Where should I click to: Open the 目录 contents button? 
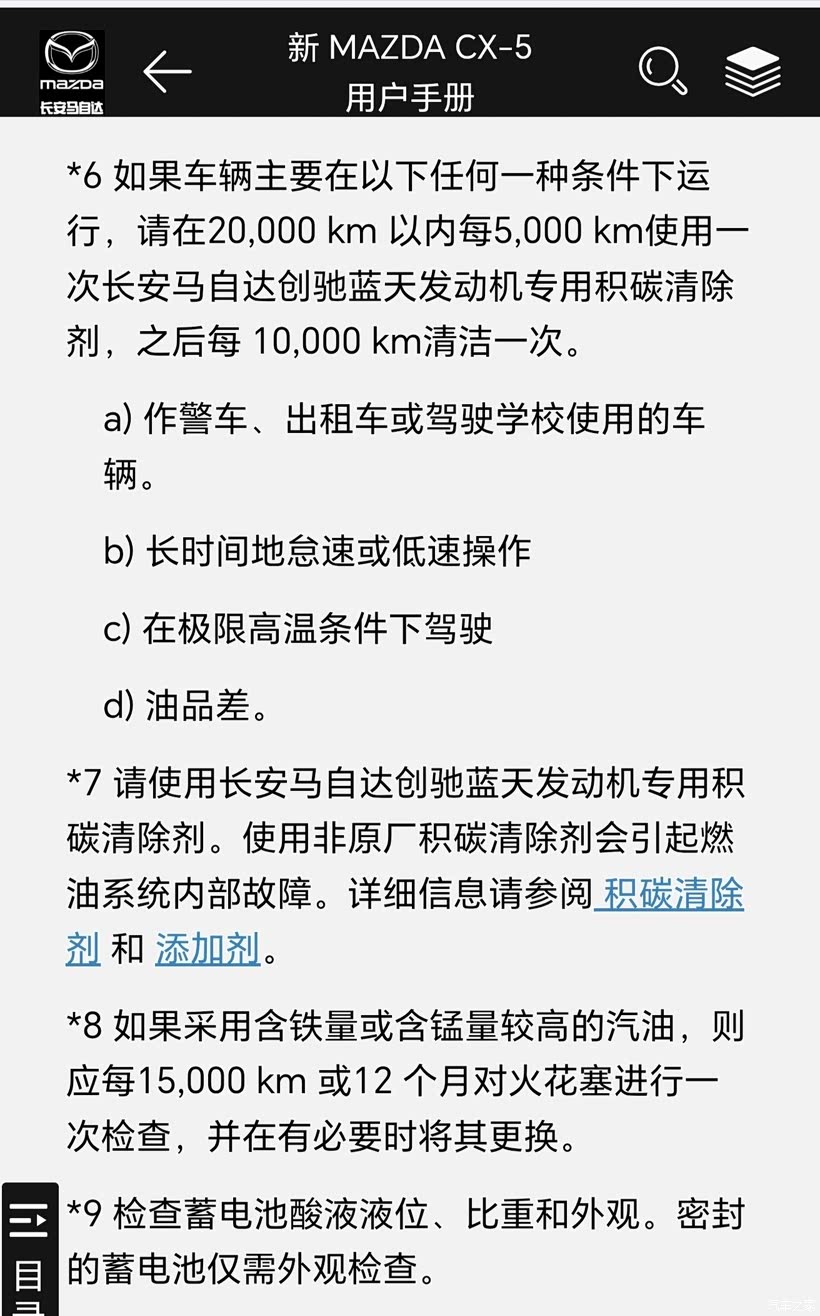point(29,1250)
